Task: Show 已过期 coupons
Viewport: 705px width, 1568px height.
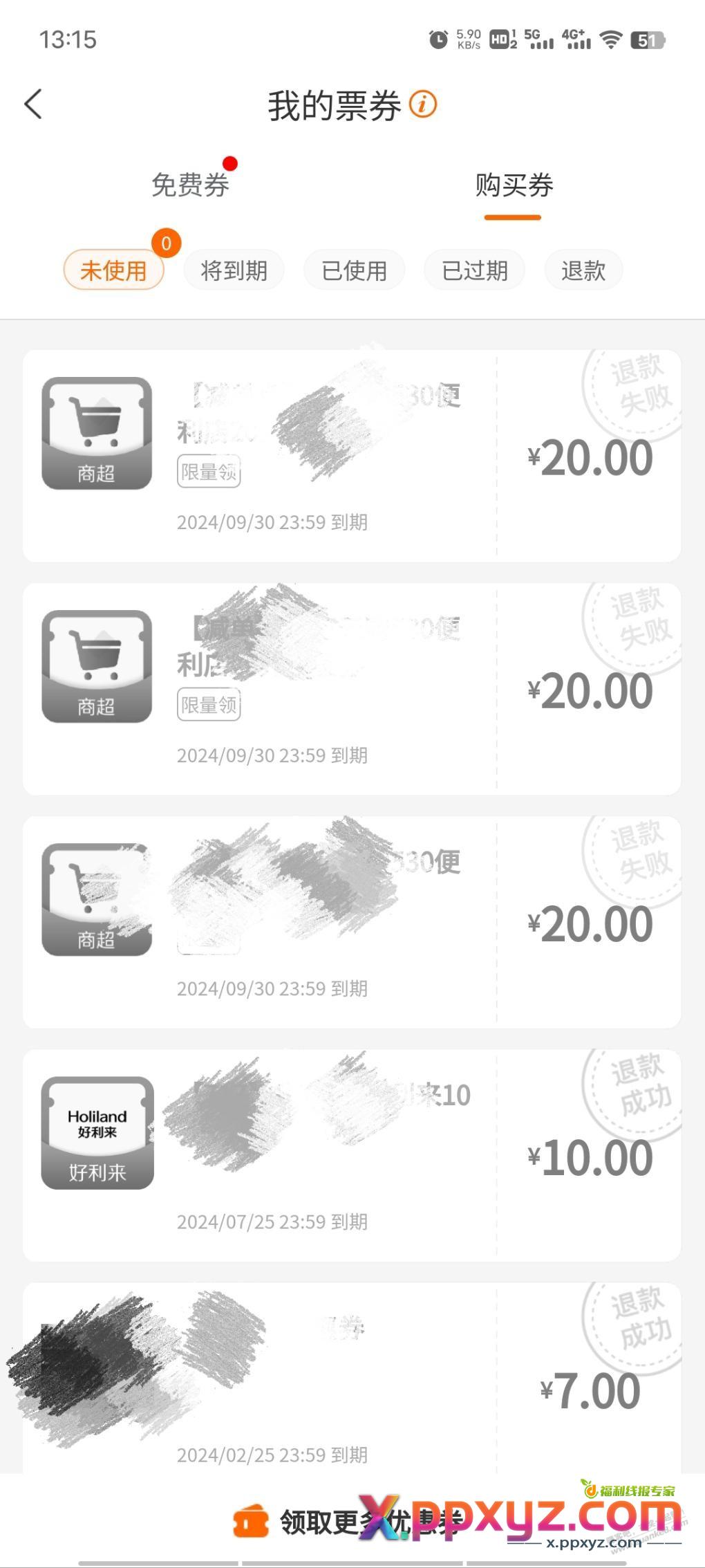Action: 474,270
